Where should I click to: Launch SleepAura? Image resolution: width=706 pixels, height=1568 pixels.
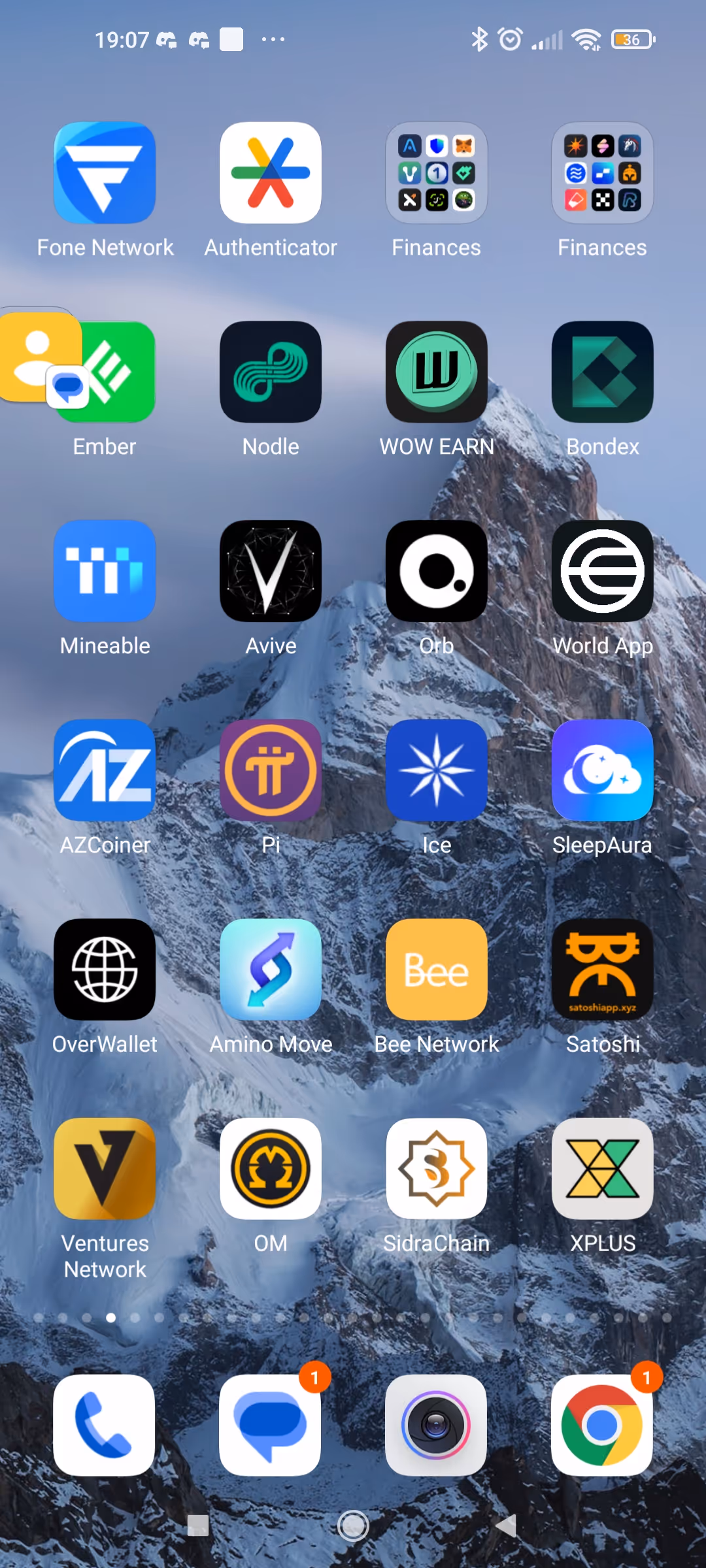click(x=602, y=770)
